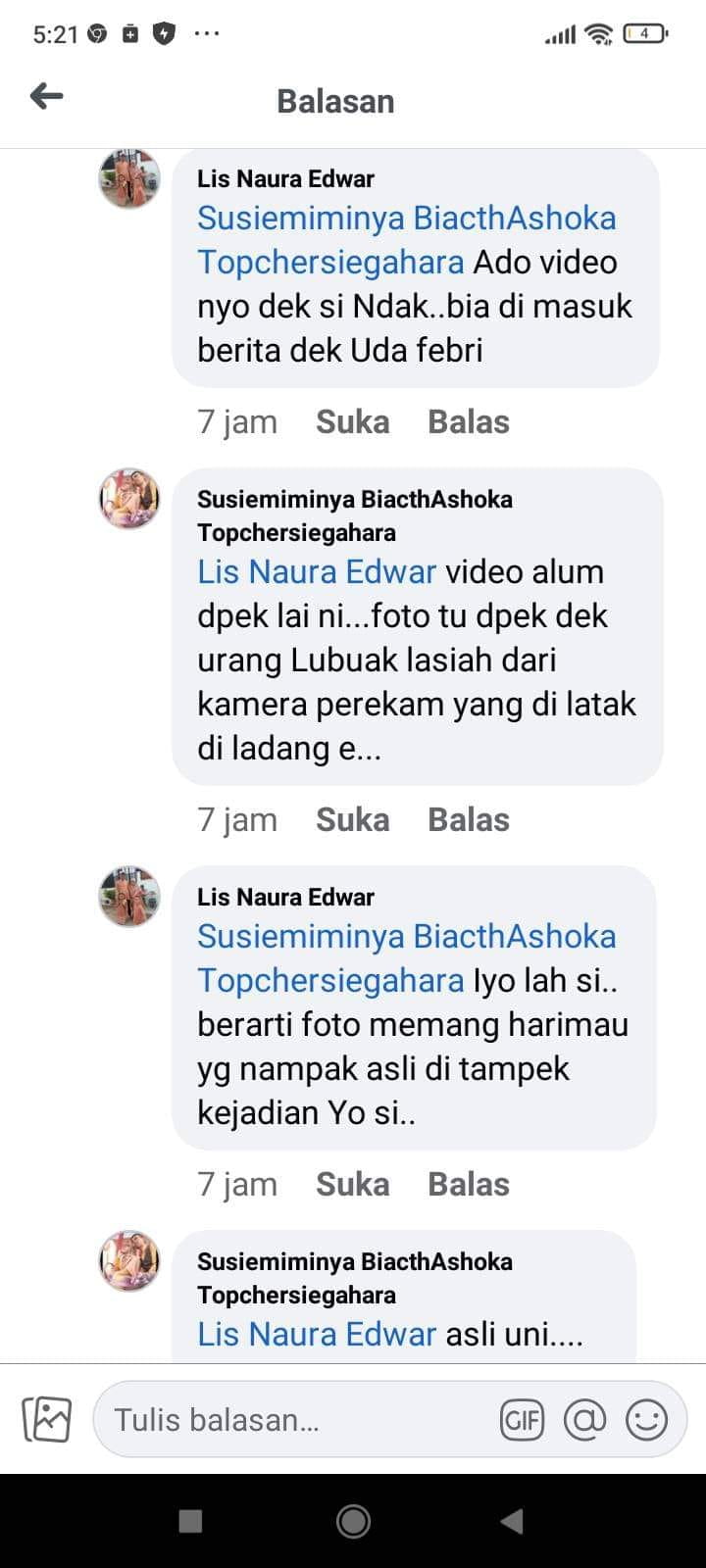Reply to the comment starting "Ado video nyo dek"
Viewport: 706px width, 1568px height.
468,422
